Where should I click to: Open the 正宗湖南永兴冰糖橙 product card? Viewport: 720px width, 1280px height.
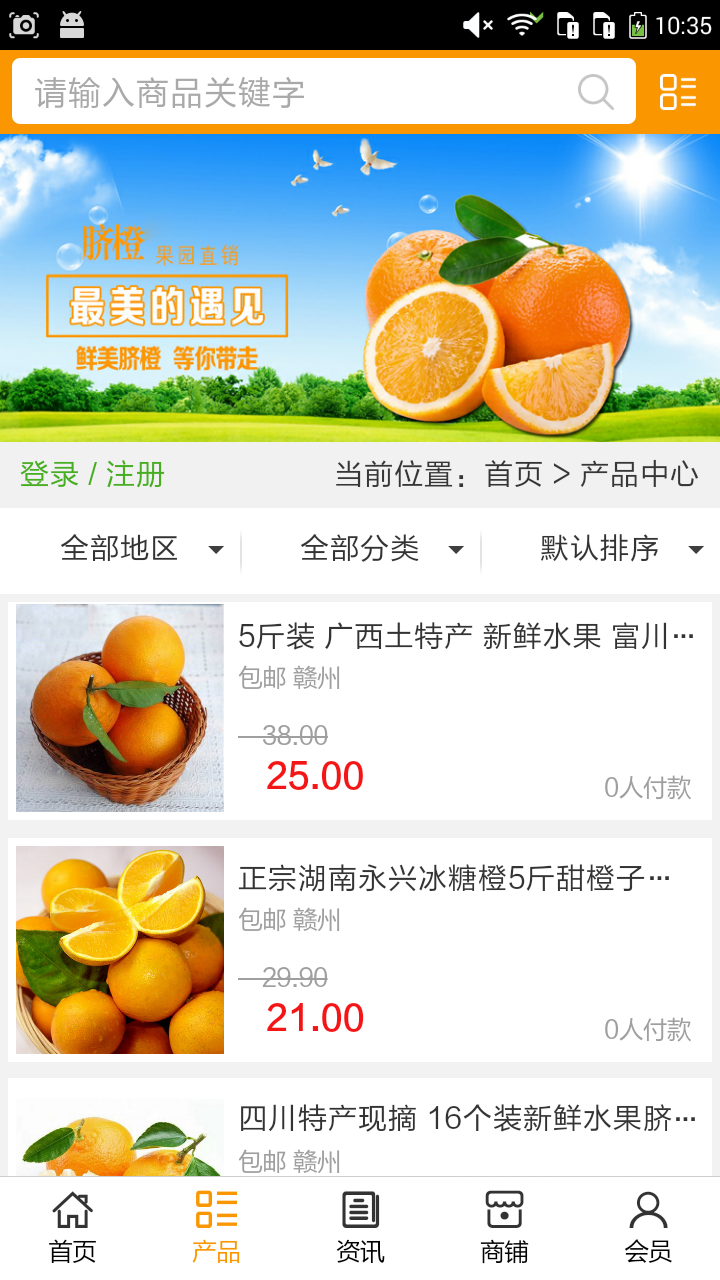pos(360,950)
